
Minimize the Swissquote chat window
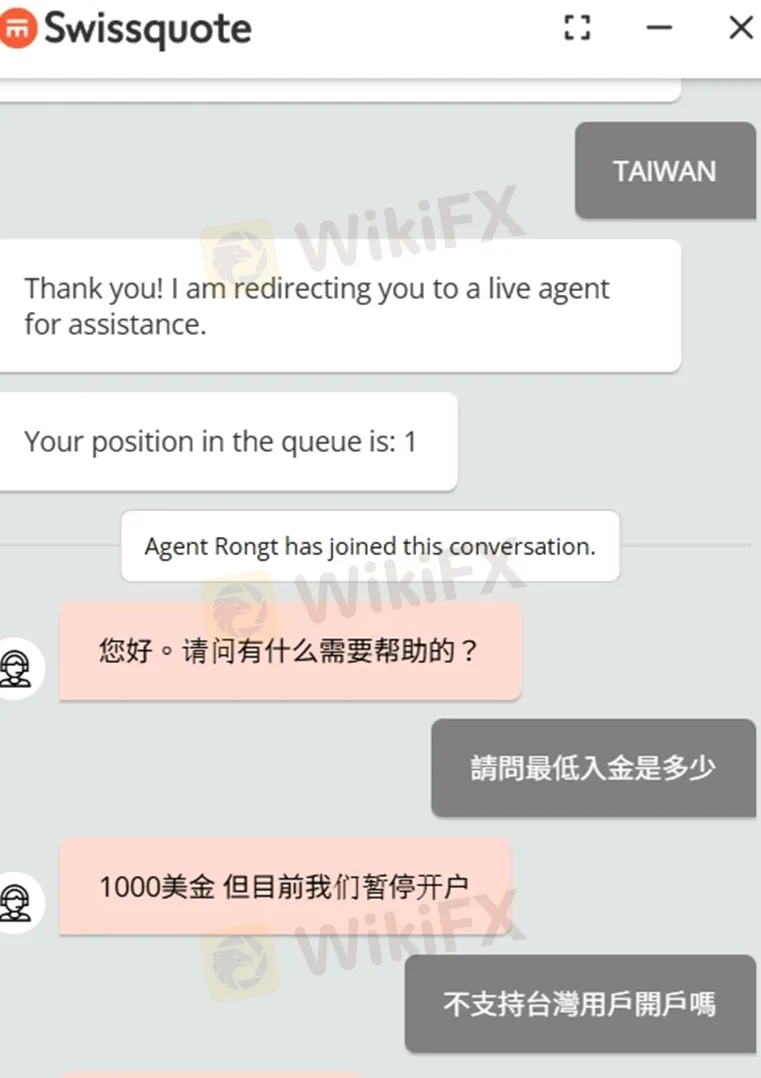(659, 28)
